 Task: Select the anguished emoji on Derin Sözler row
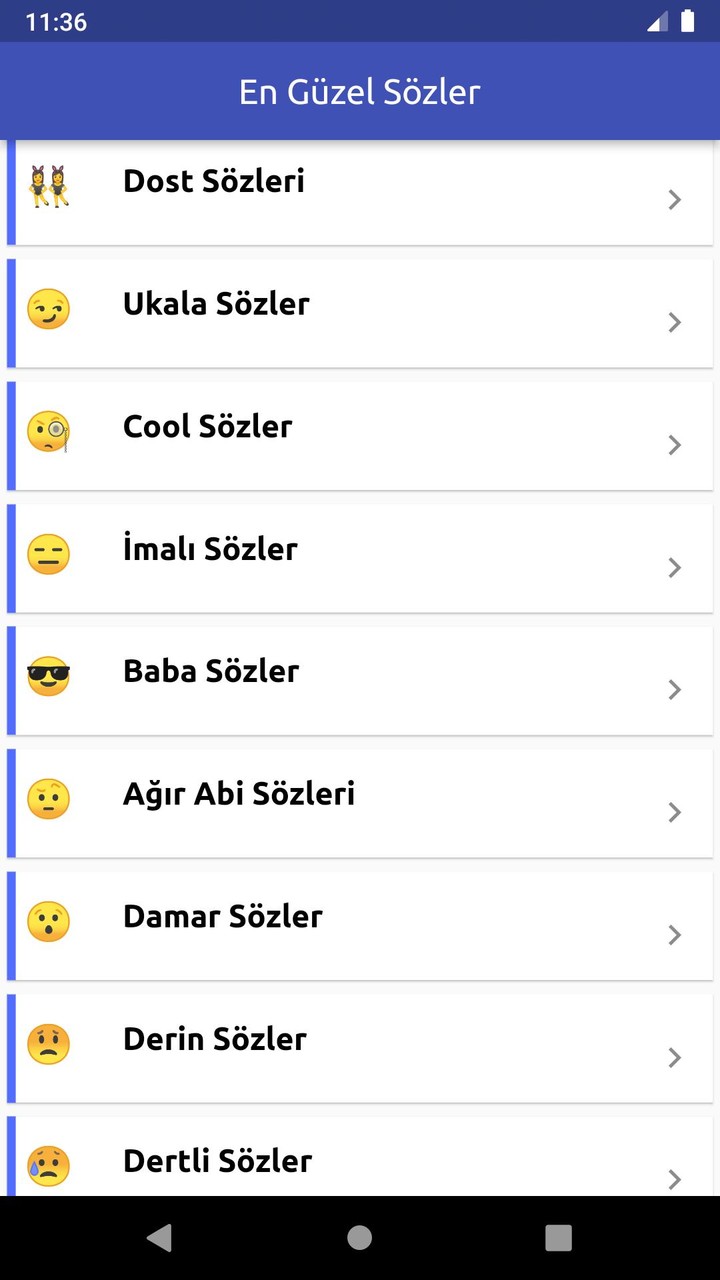click(x=48, y=1044)
